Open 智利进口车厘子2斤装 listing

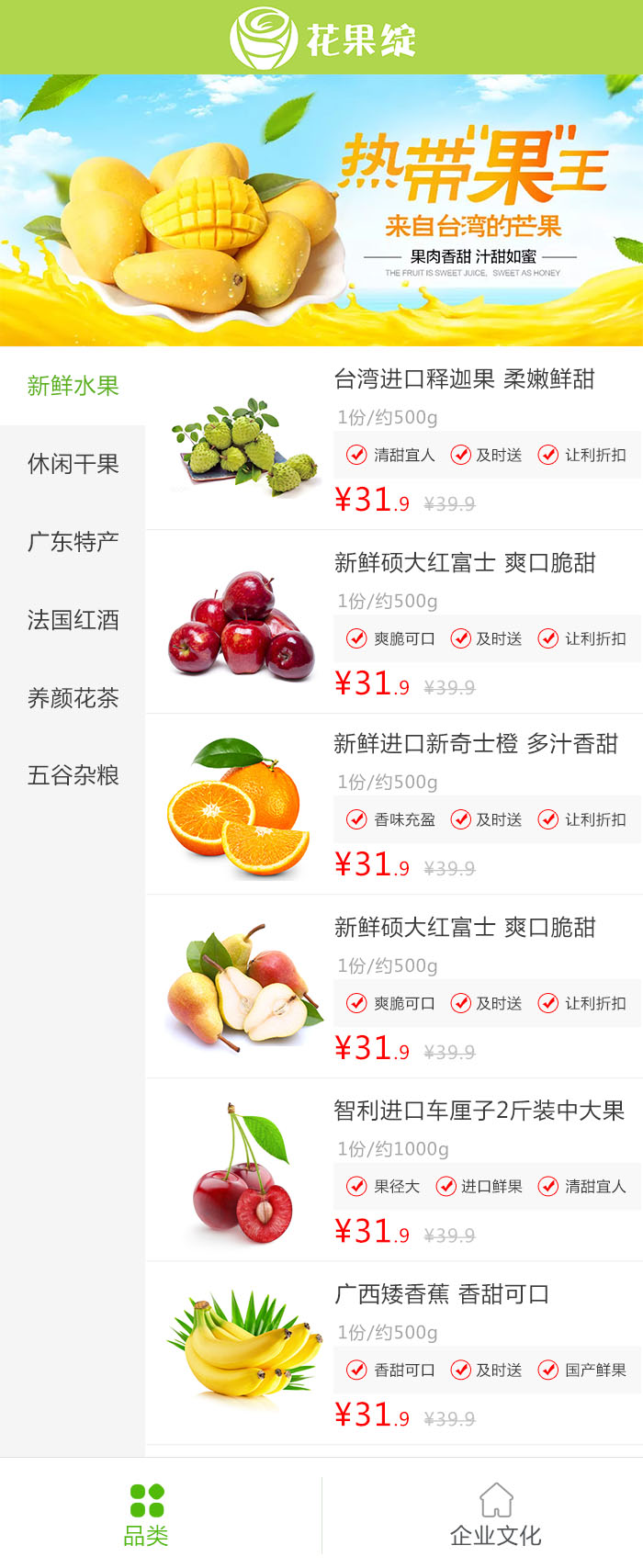(479, 1111)
